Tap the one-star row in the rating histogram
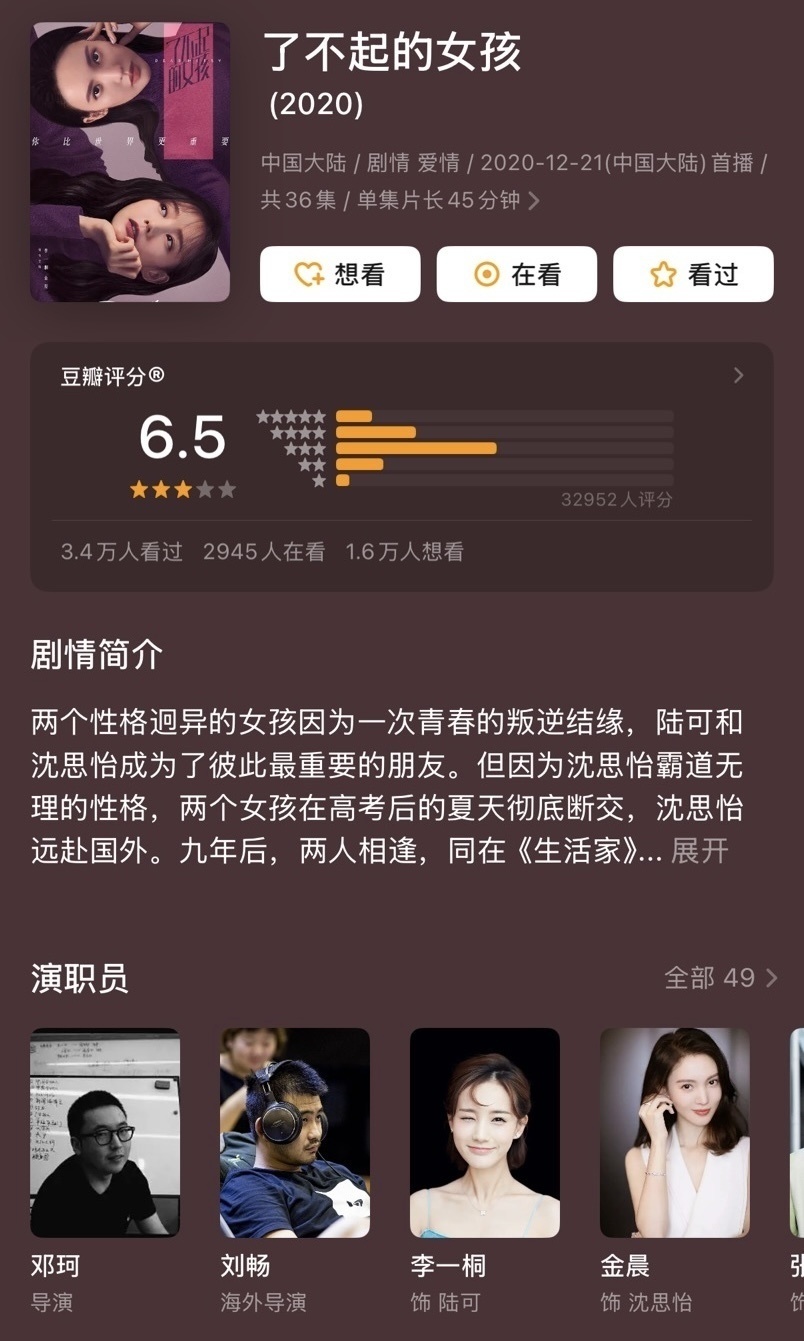804x1341 pixels. tap(500, 482)
